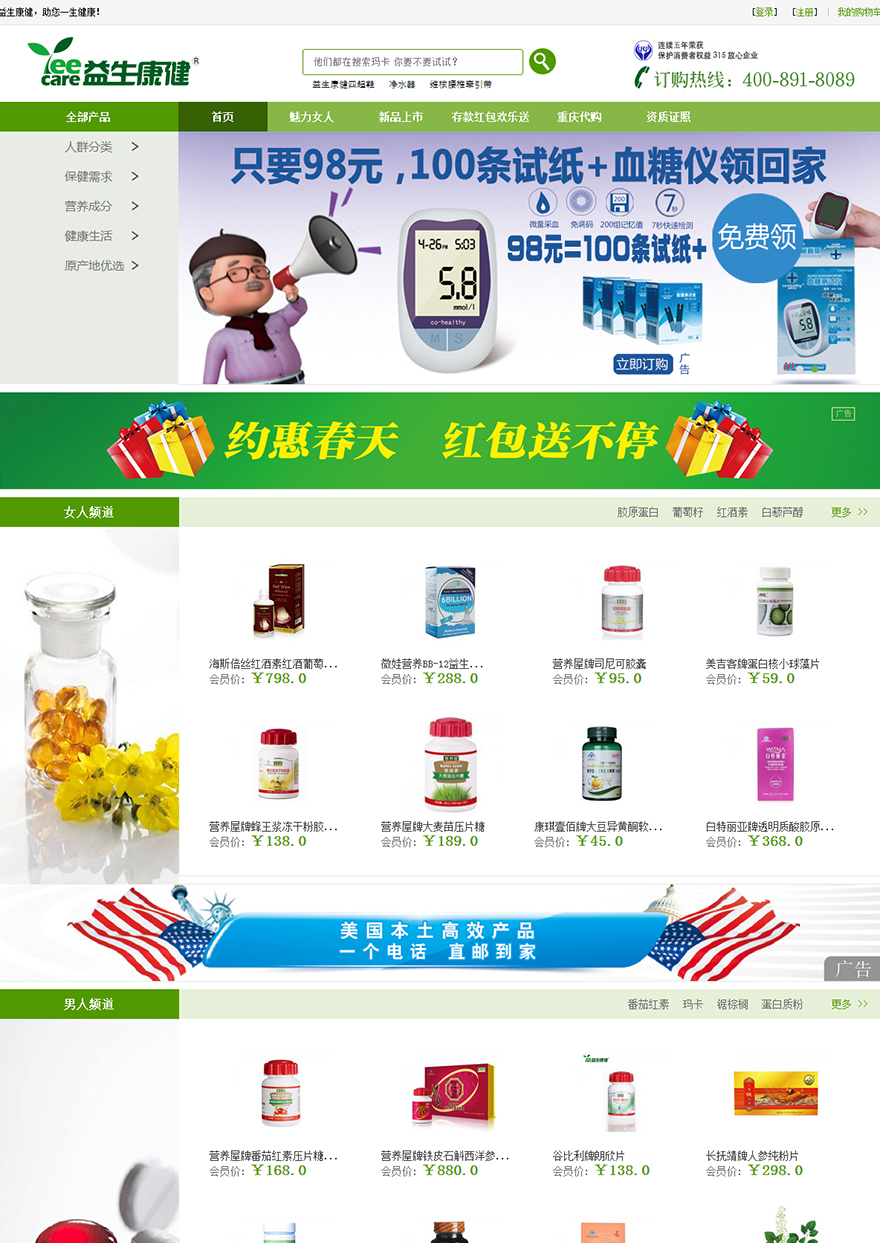Viewport: 880px width, 1243px height.
Task: Switch to the 新品上市 nav tab
Action: tap(400, 117)
